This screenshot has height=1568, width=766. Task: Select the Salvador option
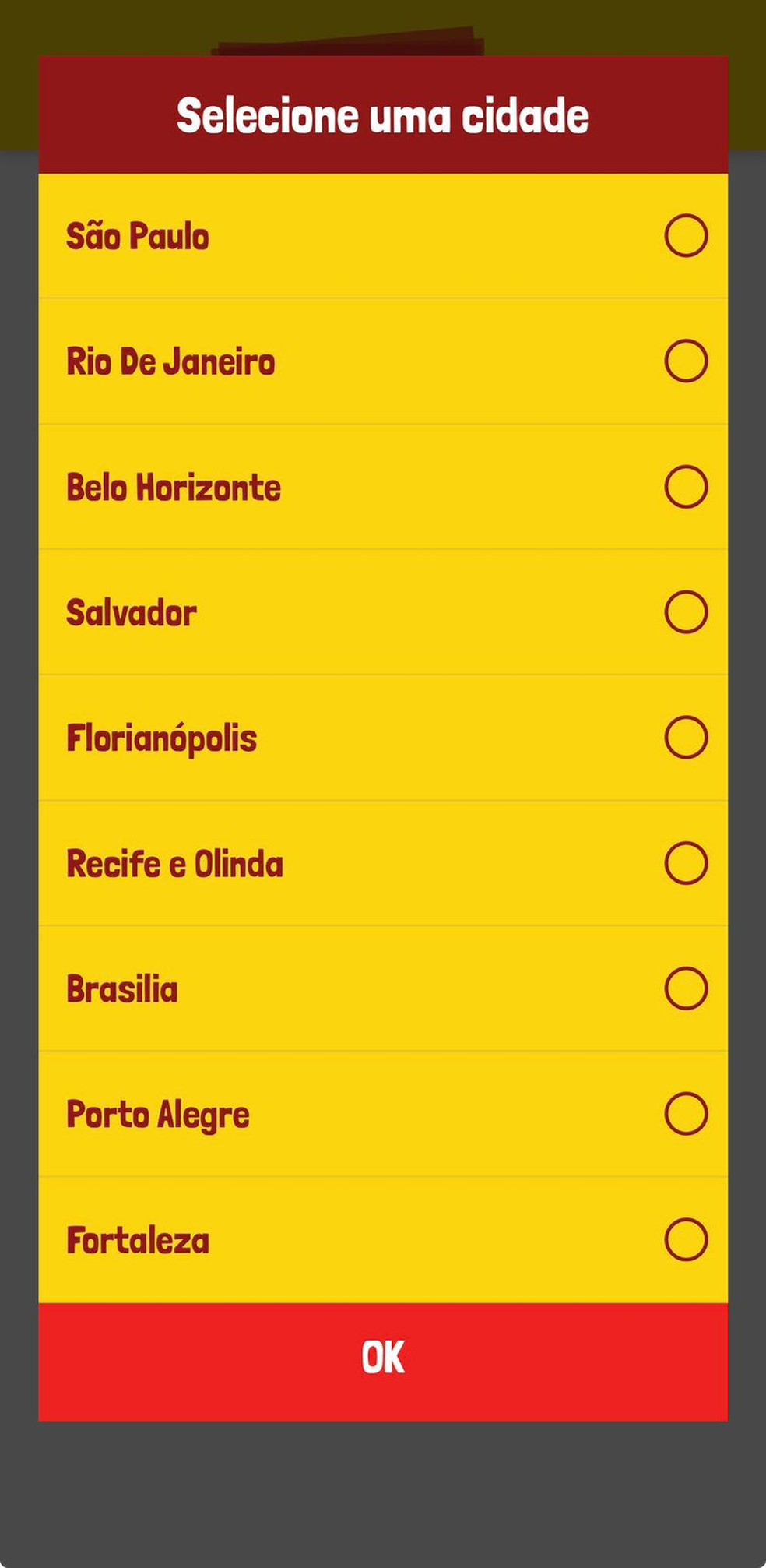[685, 612]
